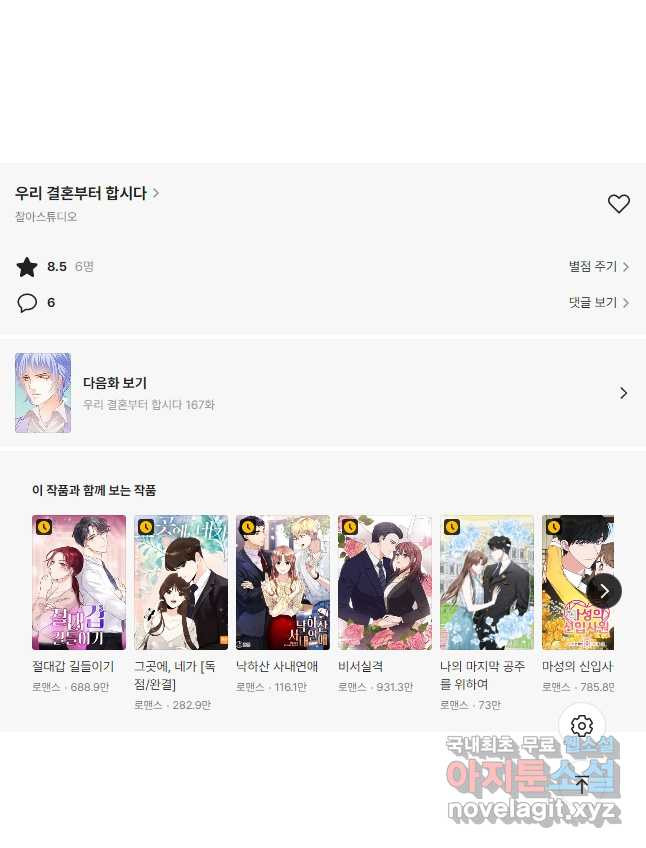Go to next episode 167화
The image size is (646, 848).
(322, 393)
